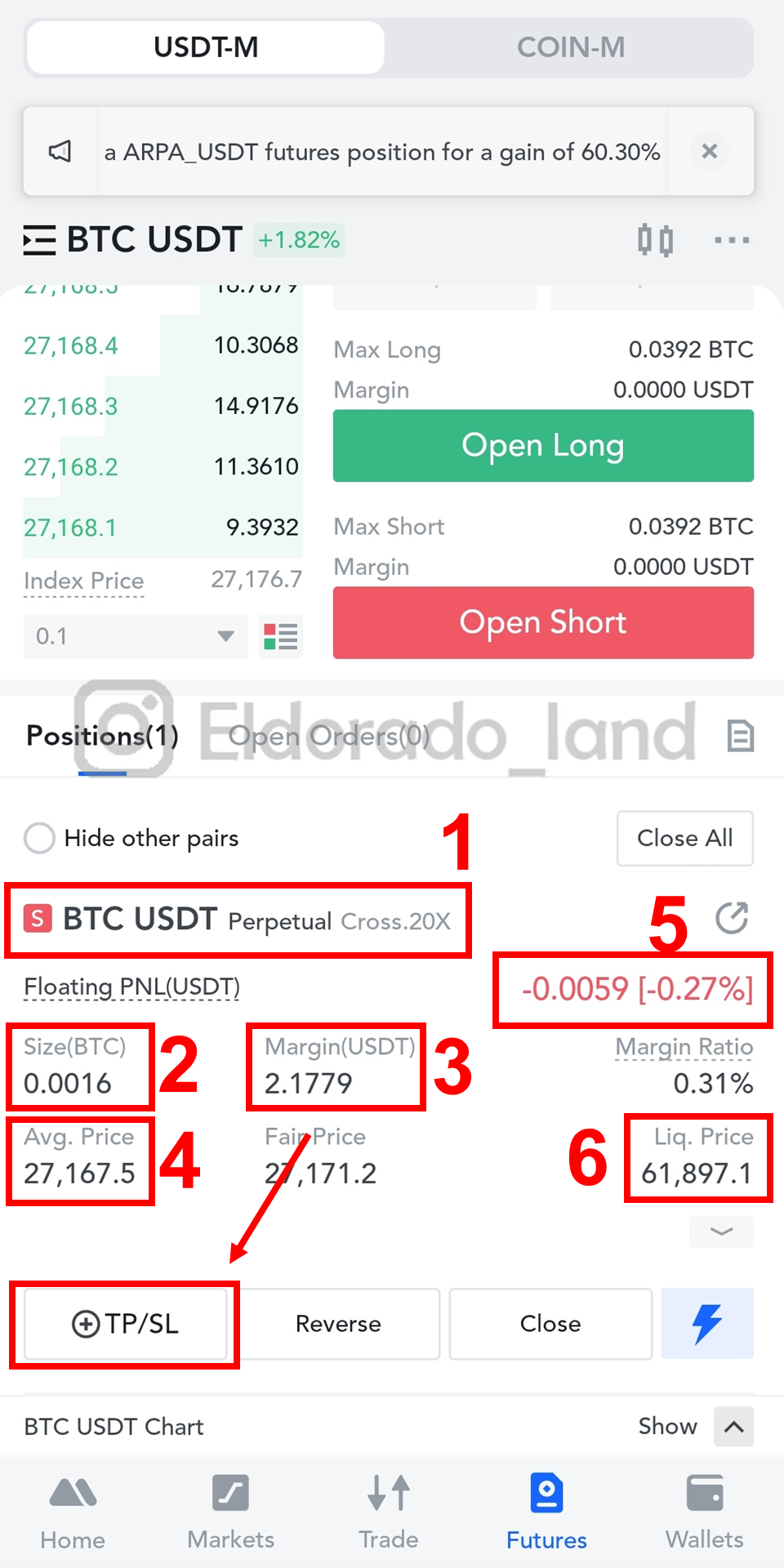
Task: Open the candlestick chart icon
Action: pos(655,240)
